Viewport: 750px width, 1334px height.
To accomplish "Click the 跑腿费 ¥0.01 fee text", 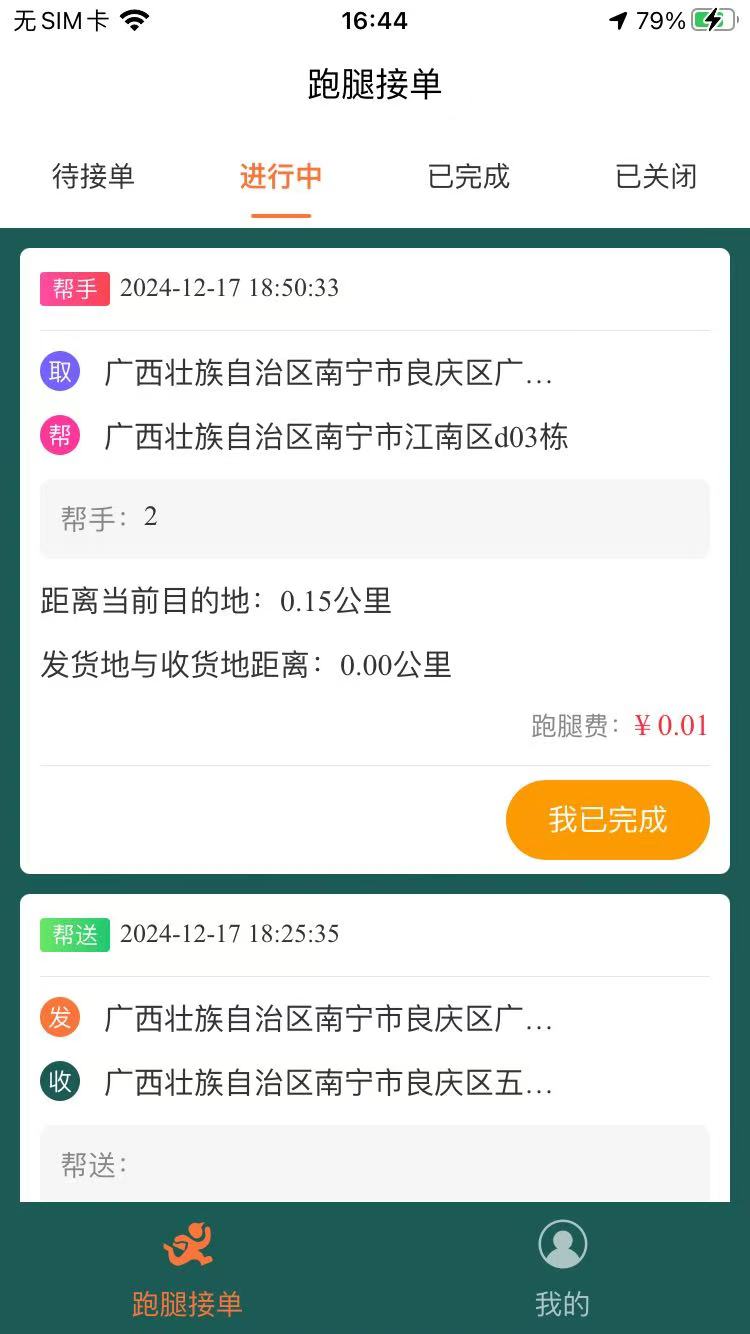I will point(615,725).
